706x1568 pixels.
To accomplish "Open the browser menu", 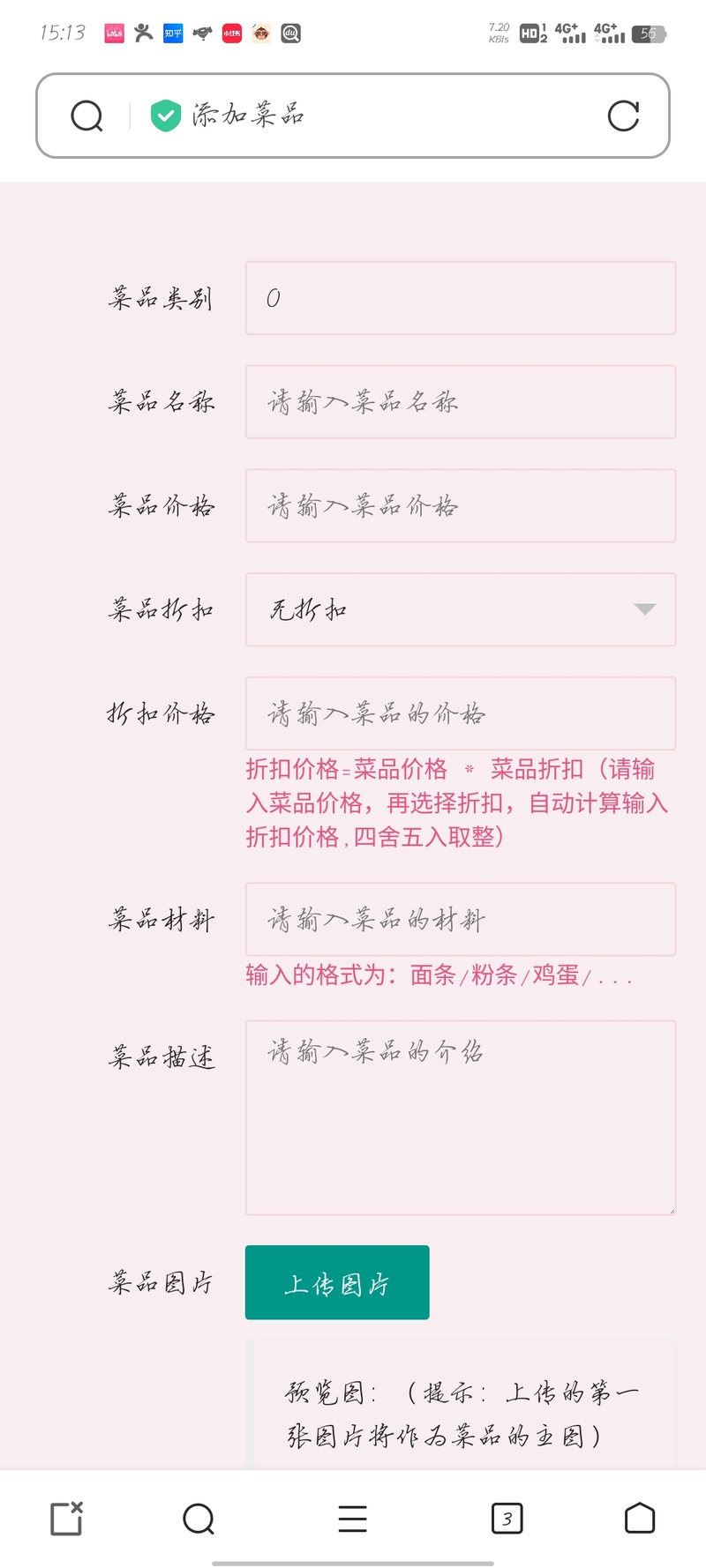I will point(353,1519).
